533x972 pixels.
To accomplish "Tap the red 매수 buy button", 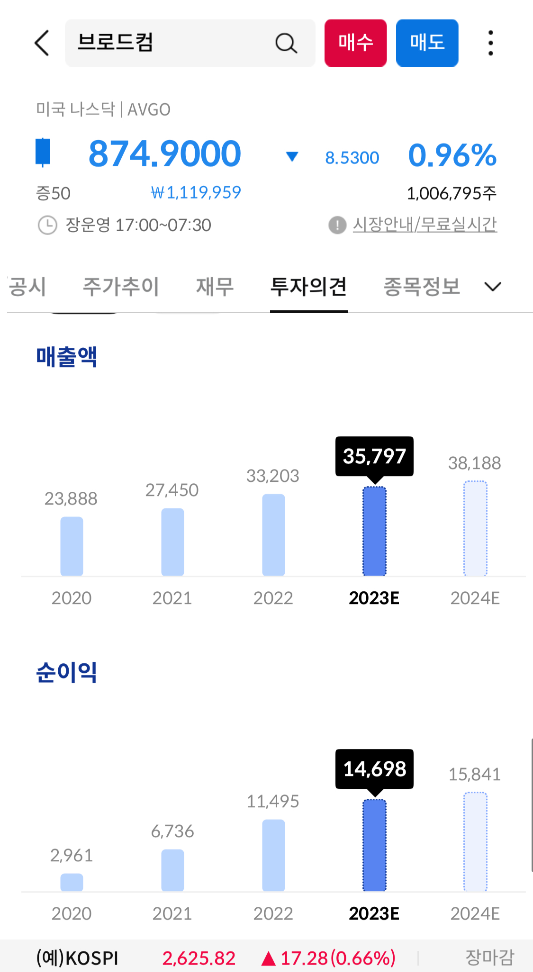I will pos(356,43).
